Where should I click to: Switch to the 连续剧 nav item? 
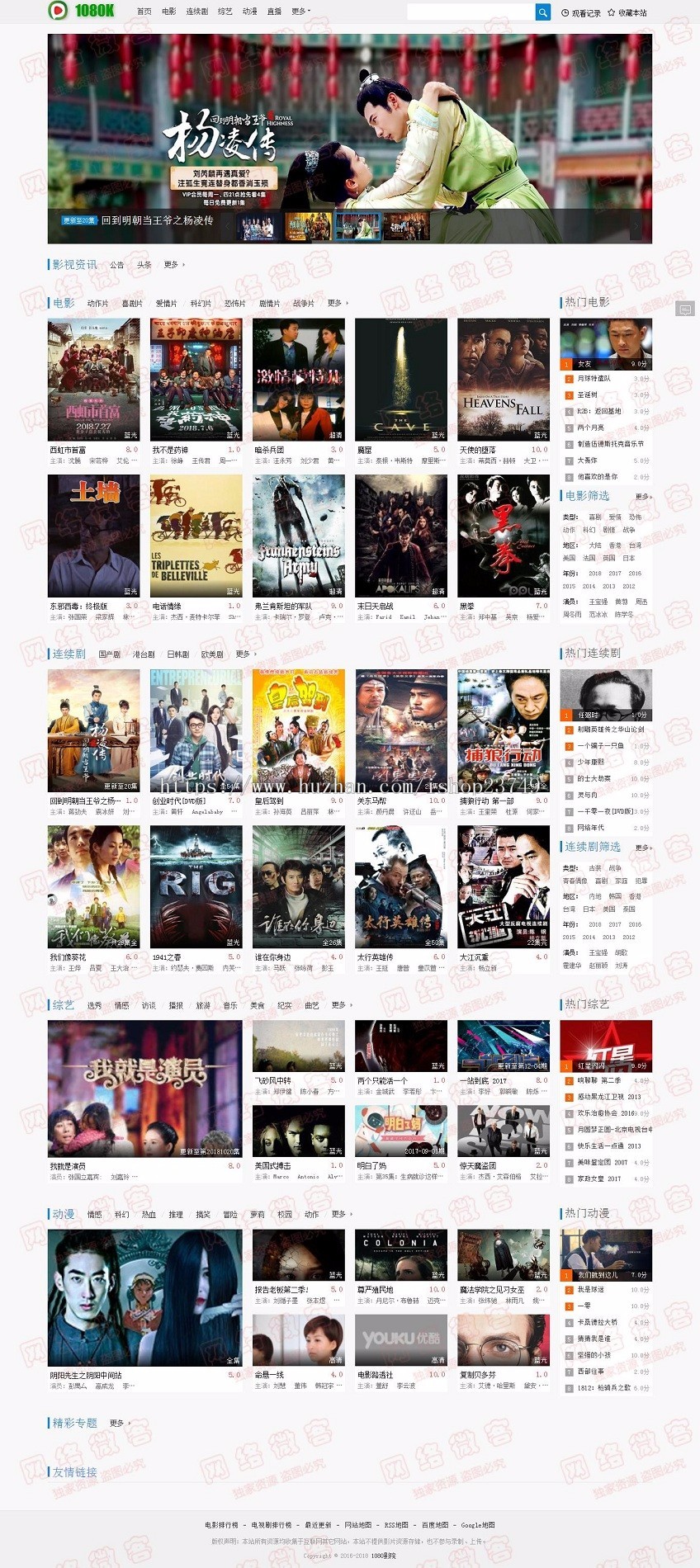[x=197, y=12]
